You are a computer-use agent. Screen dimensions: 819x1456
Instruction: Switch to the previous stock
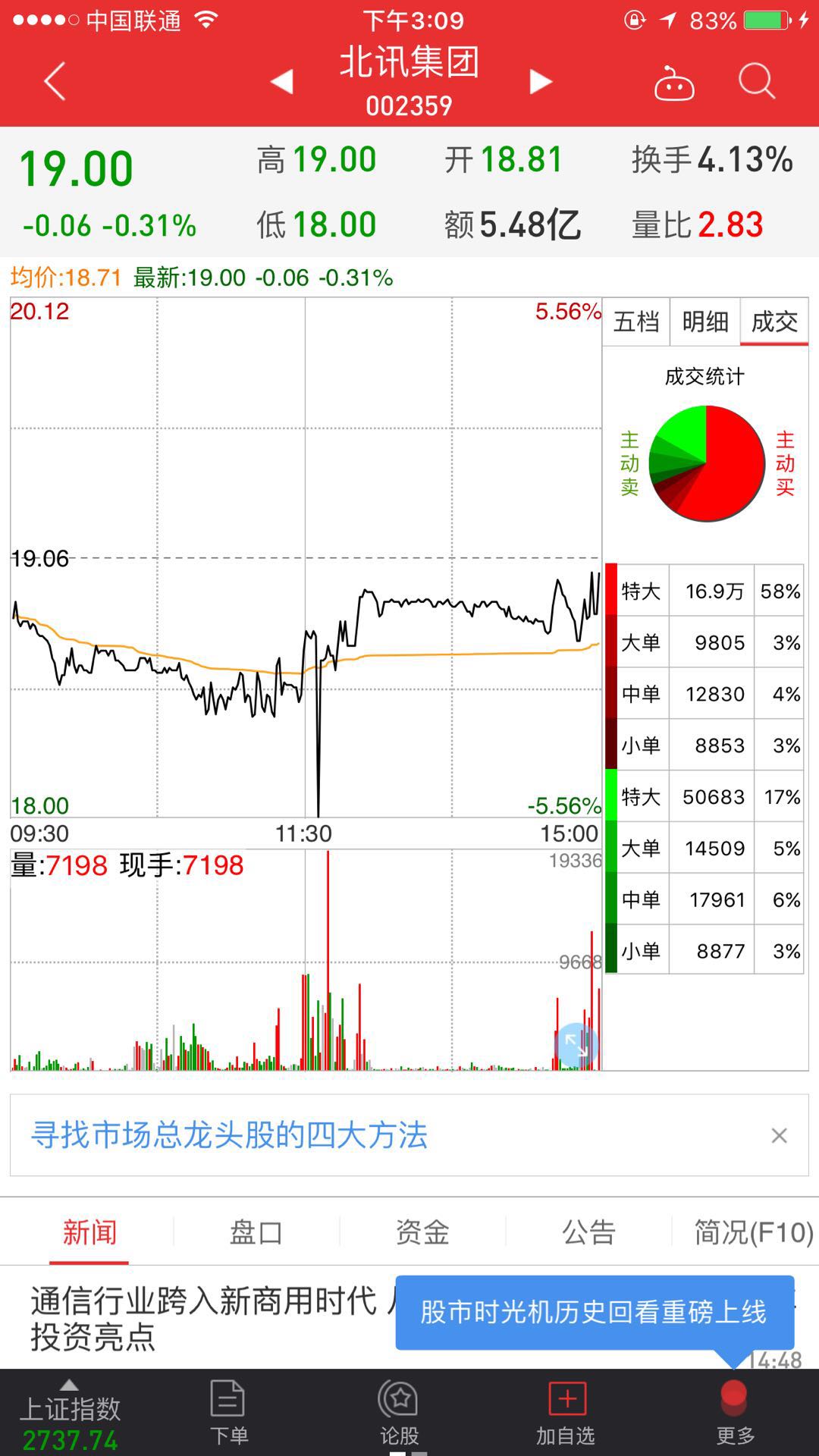[282, 81]
